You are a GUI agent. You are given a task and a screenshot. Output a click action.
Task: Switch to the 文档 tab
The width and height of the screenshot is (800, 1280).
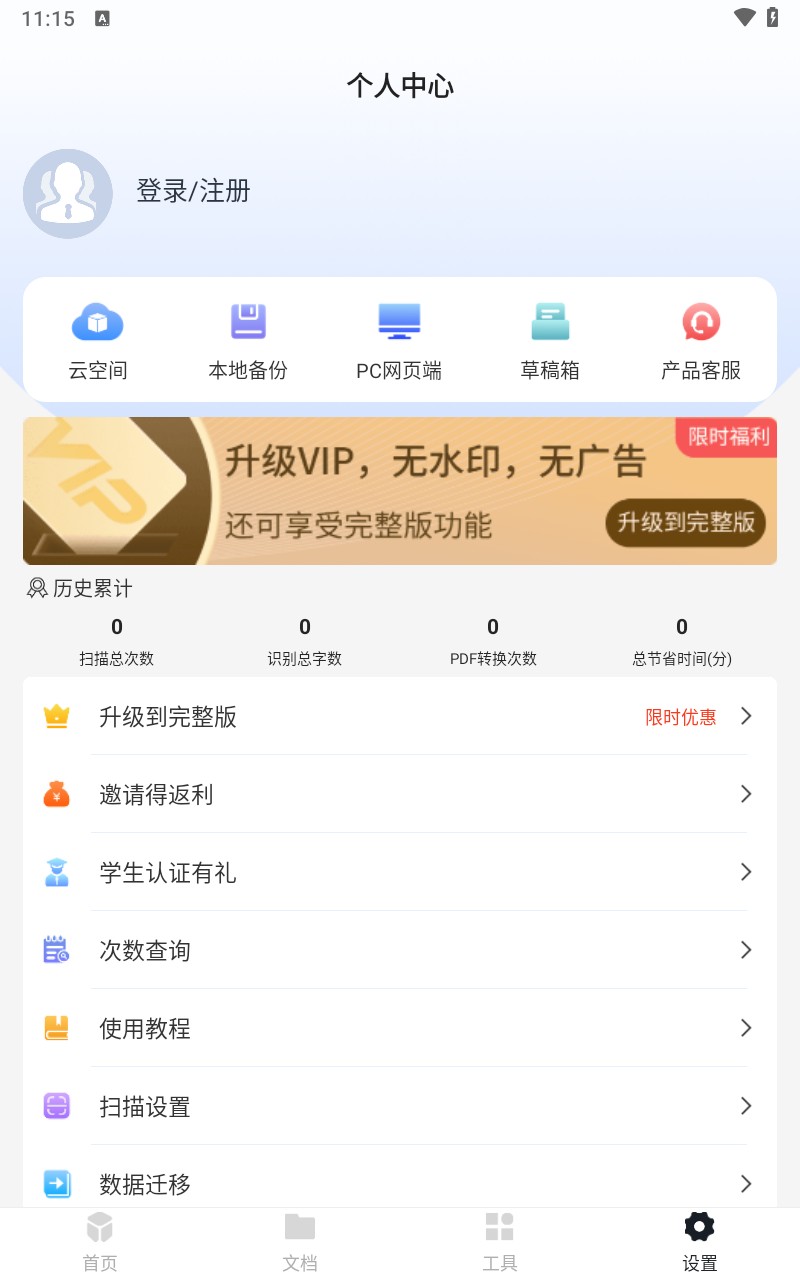(300, 1240)
